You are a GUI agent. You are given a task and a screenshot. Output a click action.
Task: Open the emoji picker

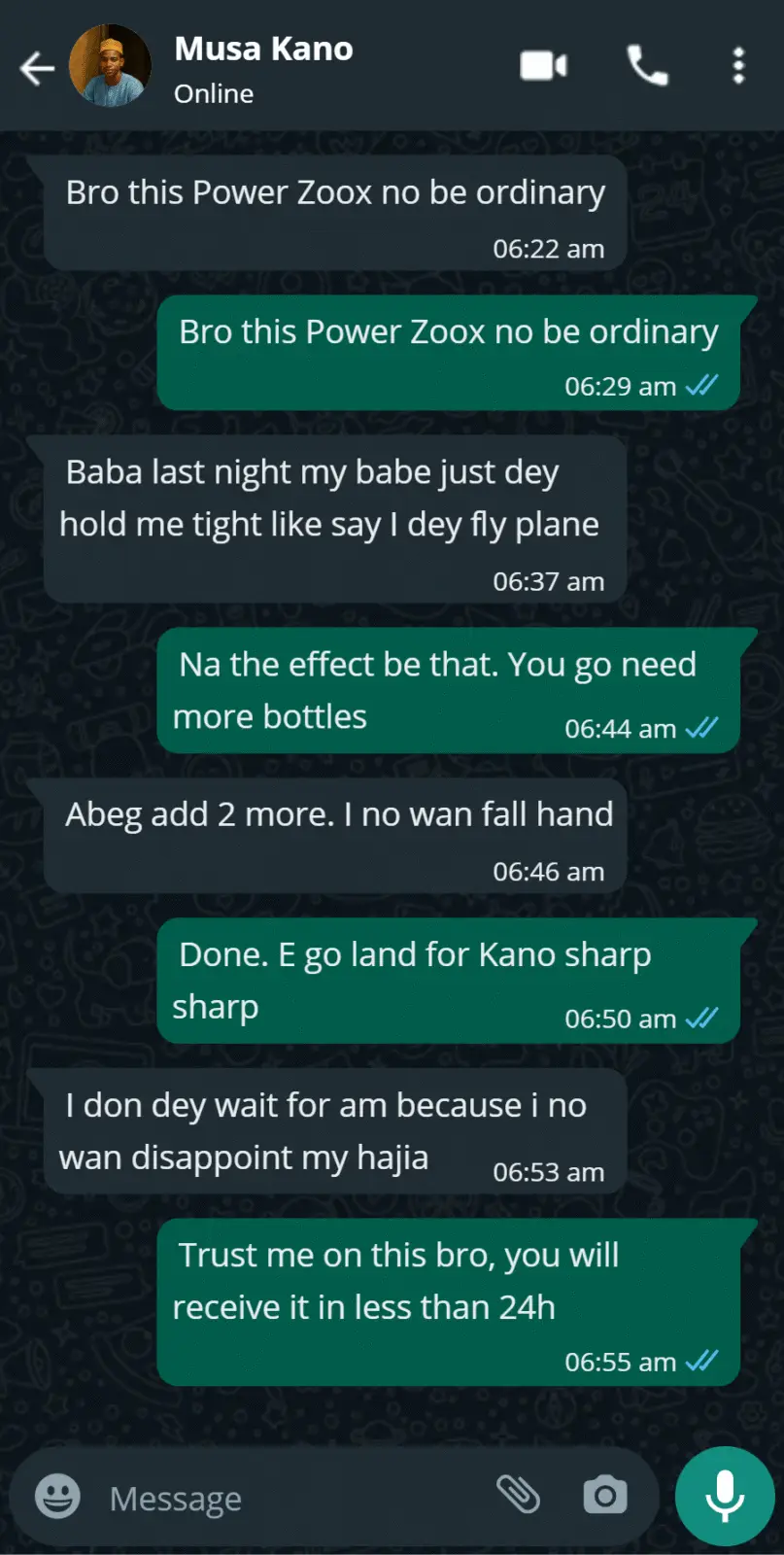pos(58,1496)
